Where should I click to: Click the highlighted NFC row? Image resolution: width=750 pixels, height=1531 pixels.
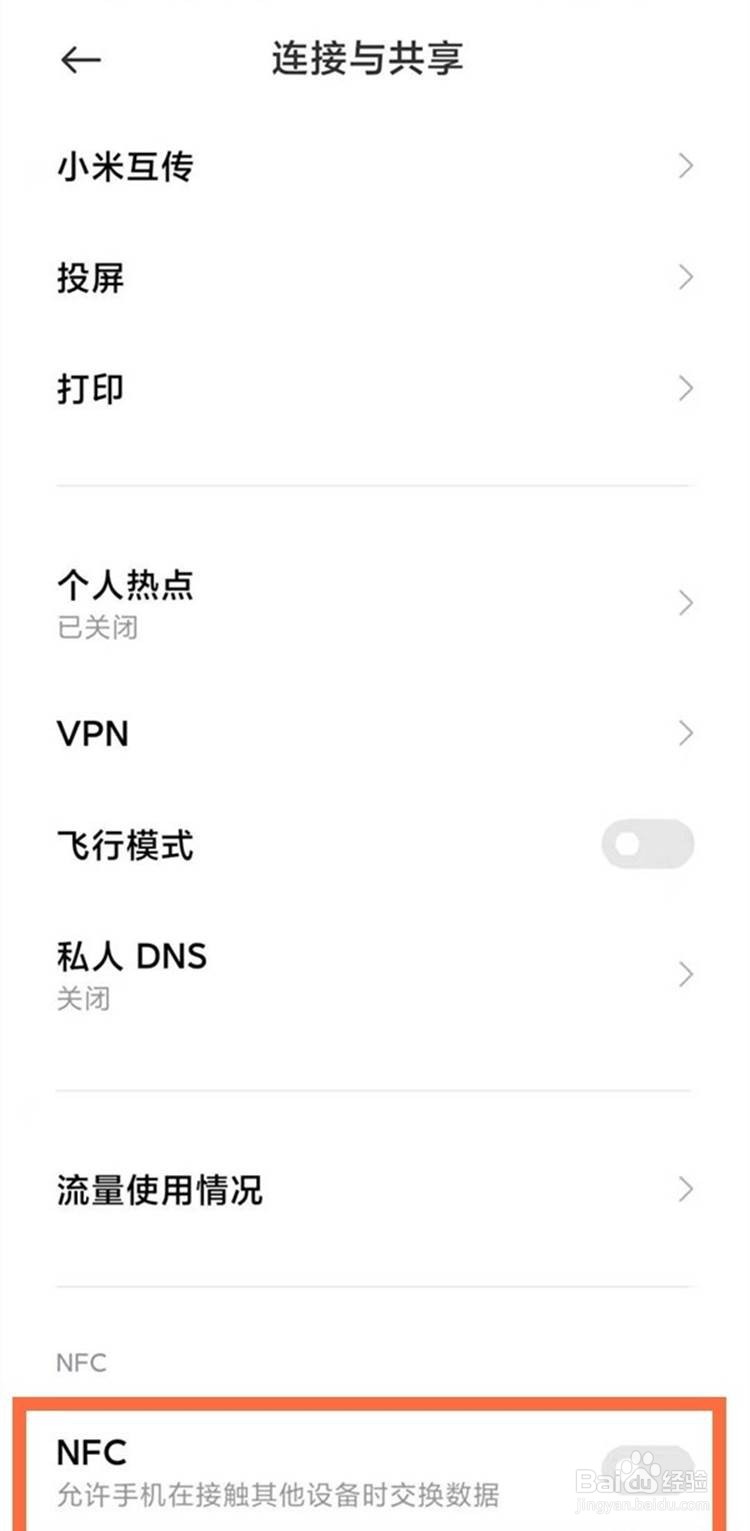375,1467
